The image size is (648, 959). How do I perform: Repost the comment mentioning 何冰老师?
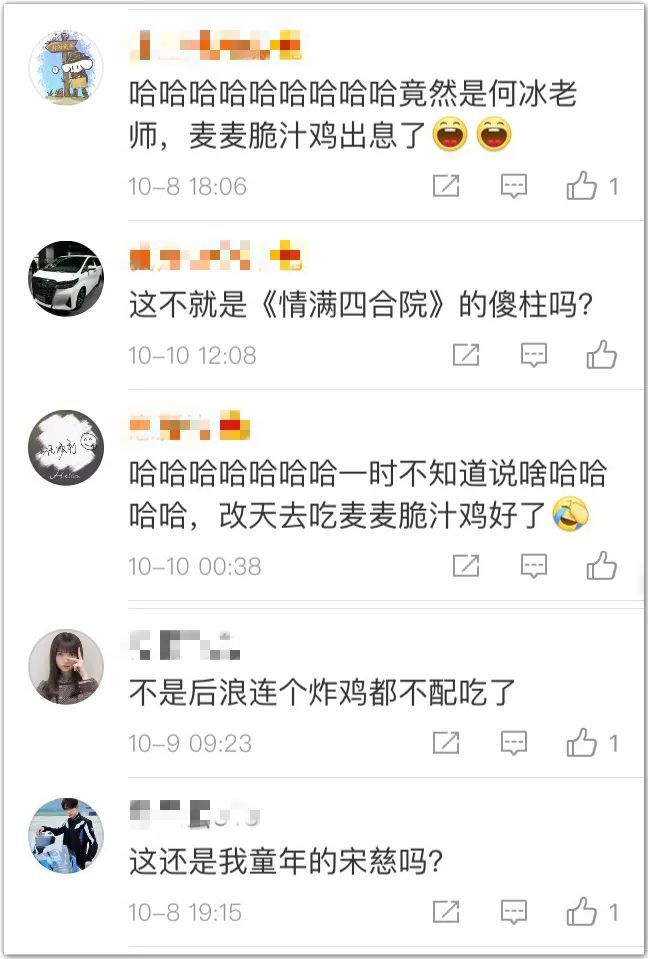pos(446,186)
